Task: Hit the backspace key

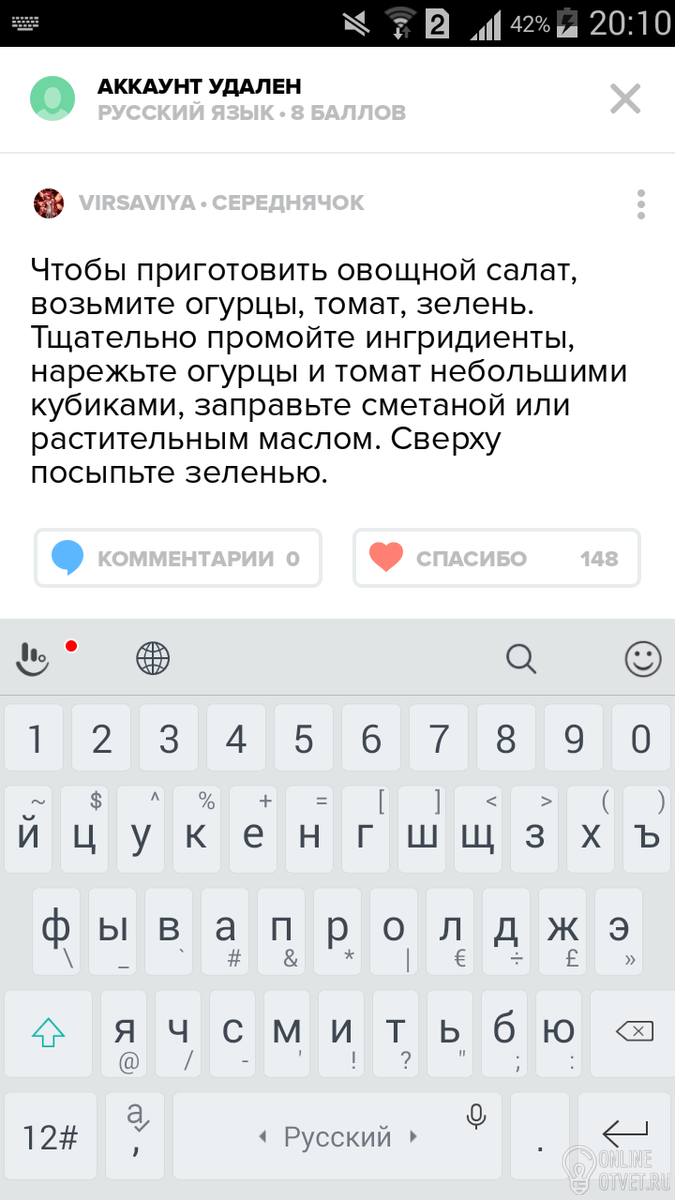Action: (x=633, y=1032)
